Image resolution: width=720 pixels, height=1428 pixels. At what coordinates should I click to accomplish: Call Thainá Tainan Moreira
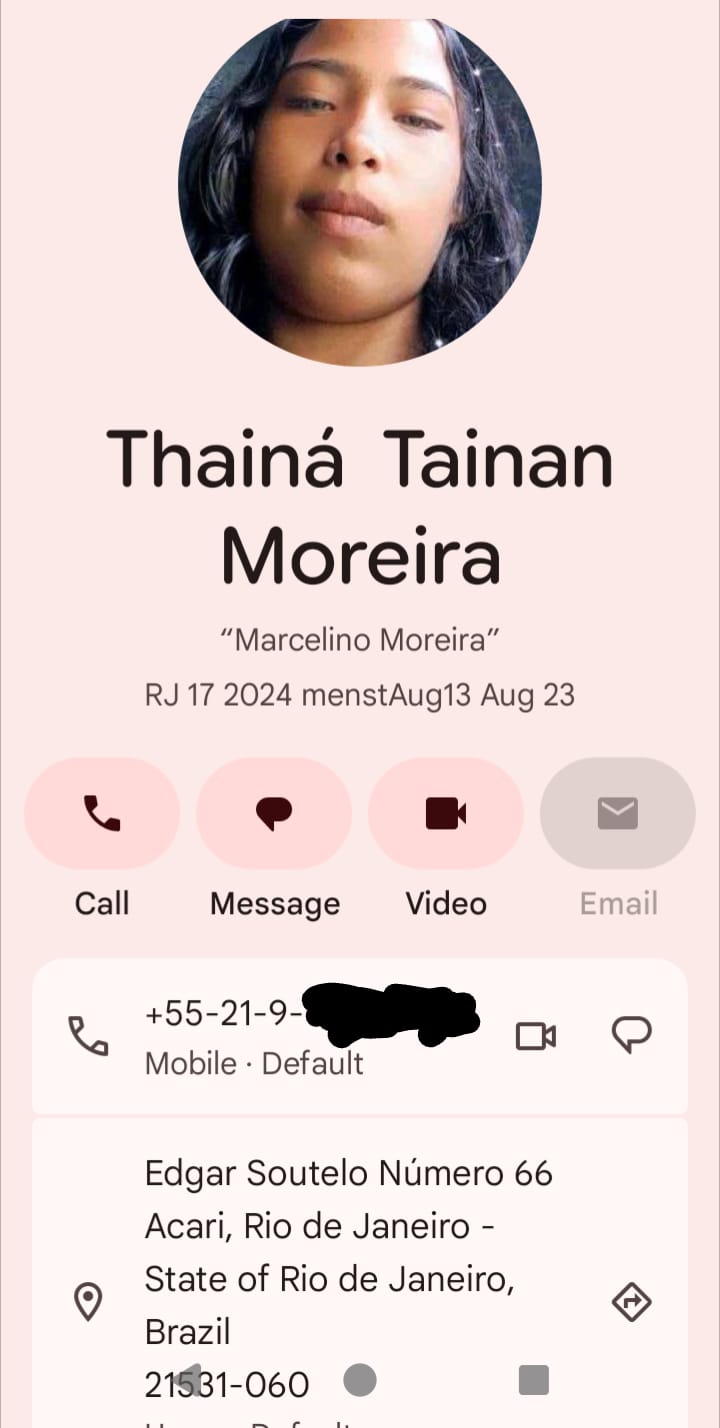click(x=101, y=813)
